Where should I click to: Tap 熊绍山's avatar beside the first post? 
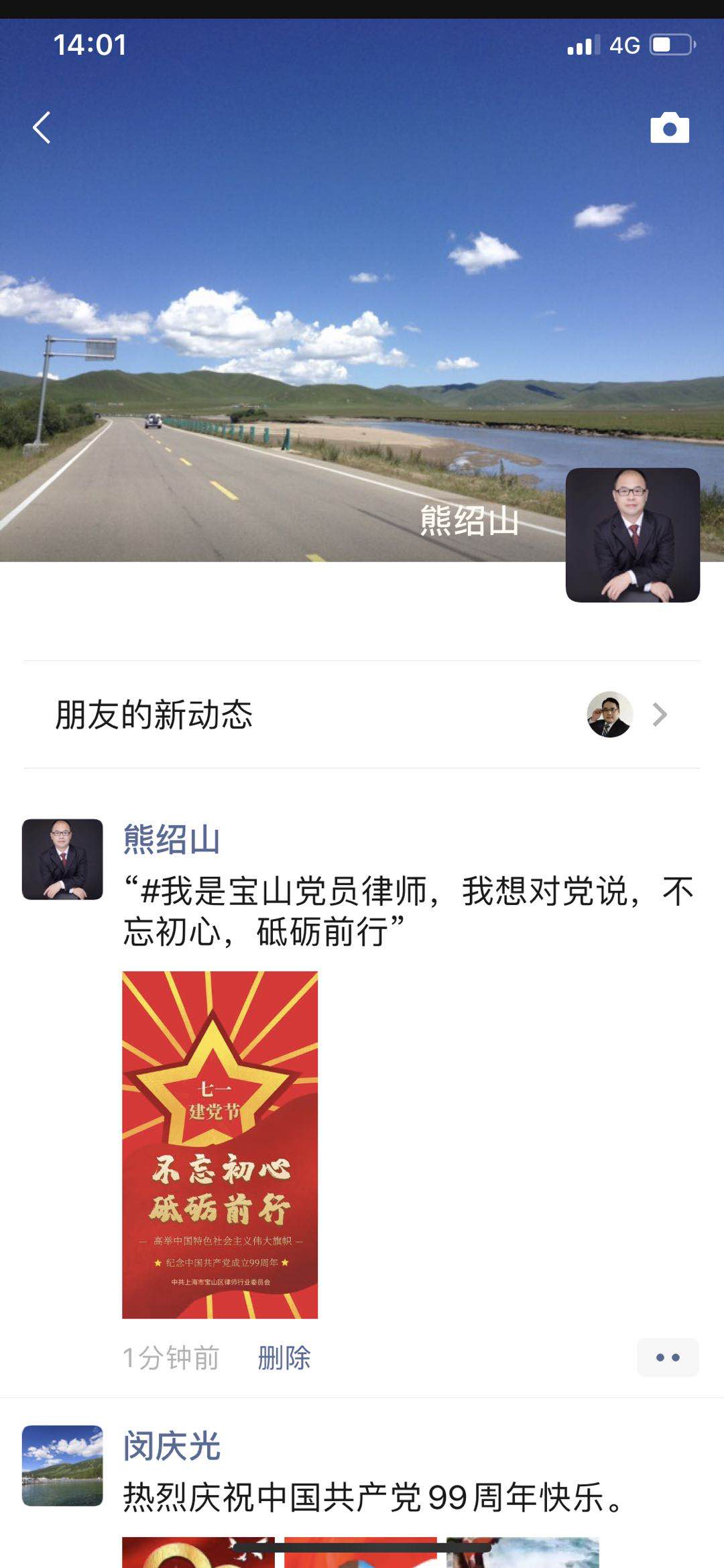[x=62, y=859]
